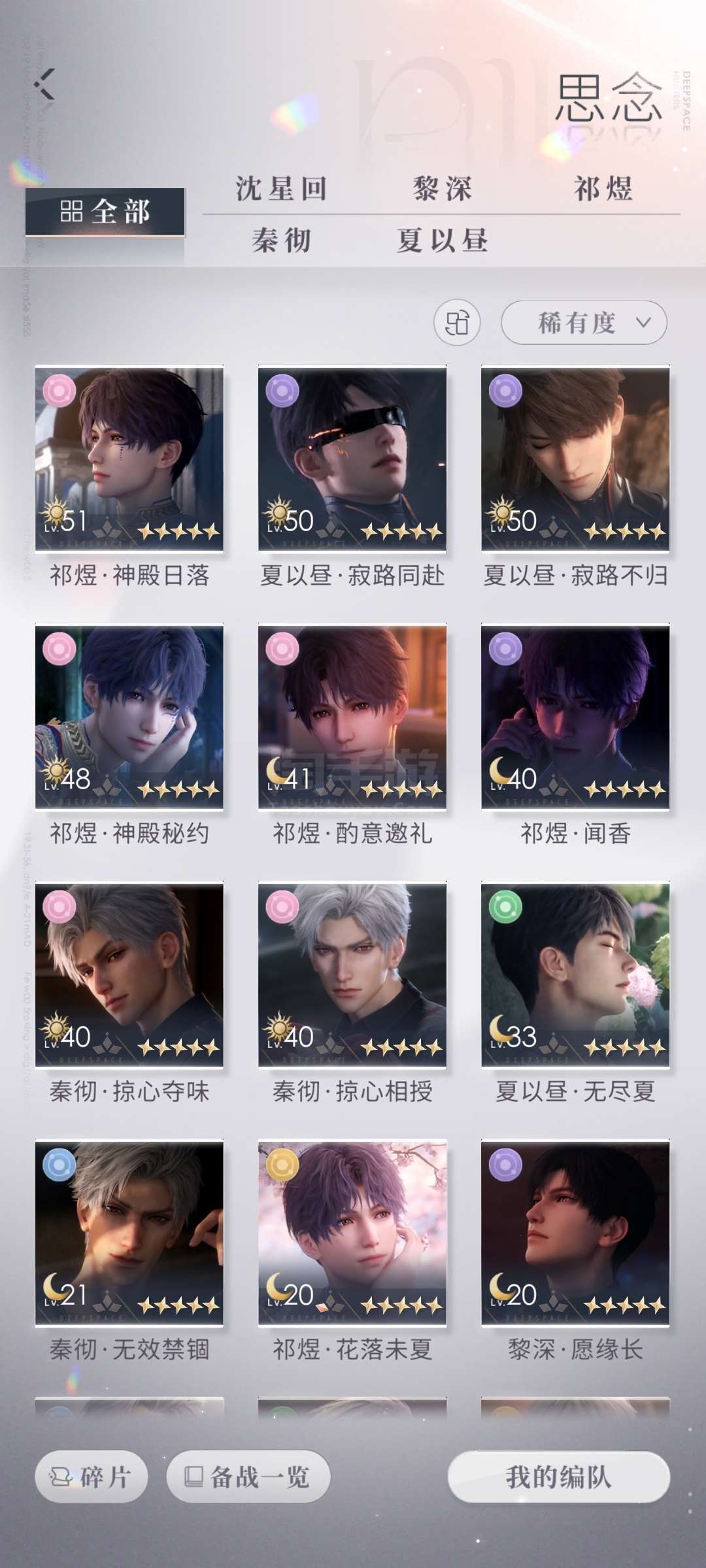The width and height of the screenshot is (706, 1568).
Task: Select the 全部 category tab
Action: click(x=105, y=212)
